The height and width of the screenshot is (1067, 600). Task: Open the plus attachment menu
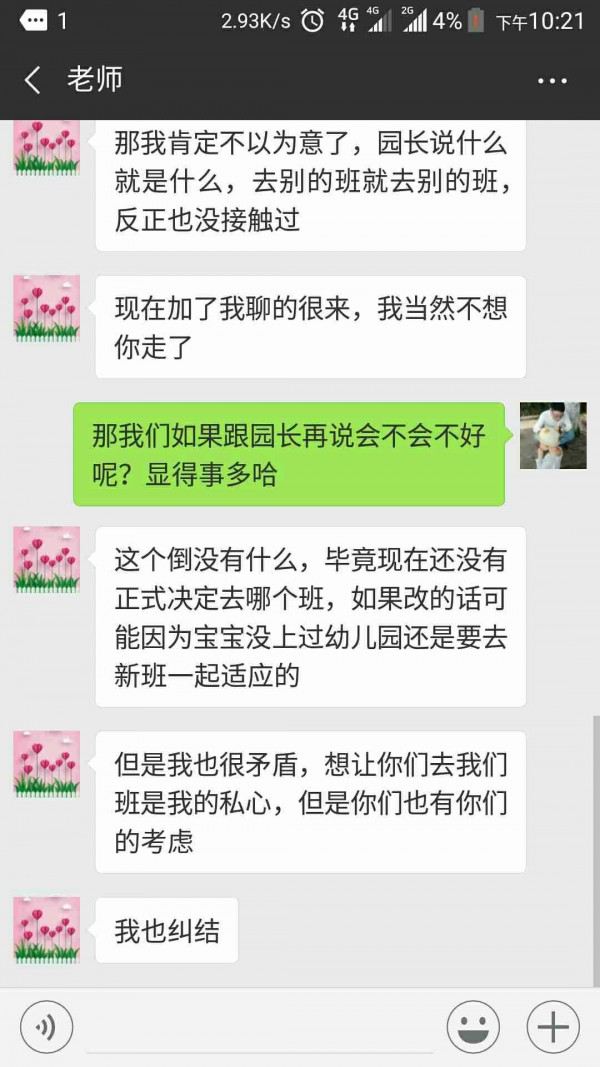553,1027
